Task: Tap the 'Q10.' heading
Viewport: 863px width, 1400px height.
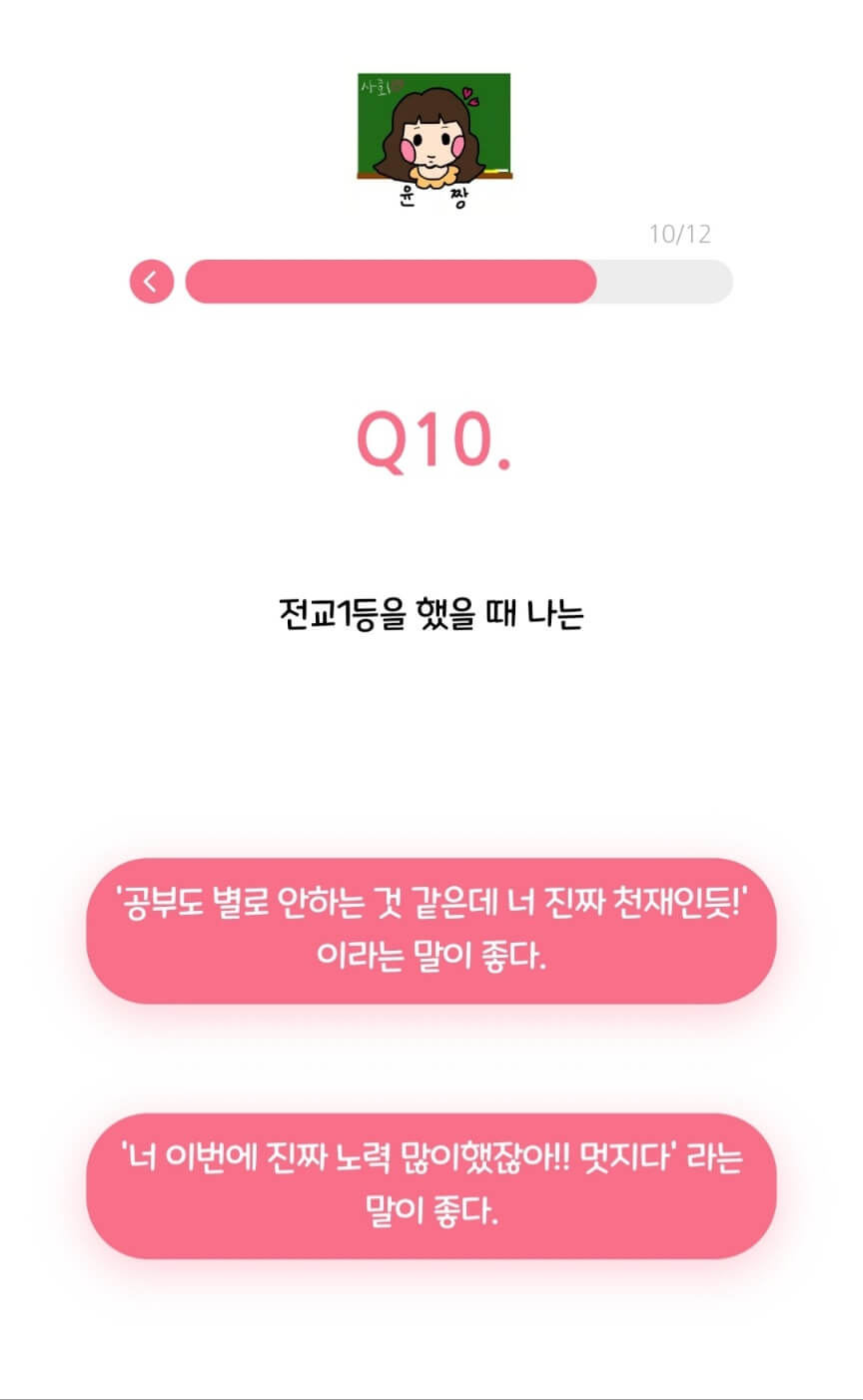Action: [431, 437]
